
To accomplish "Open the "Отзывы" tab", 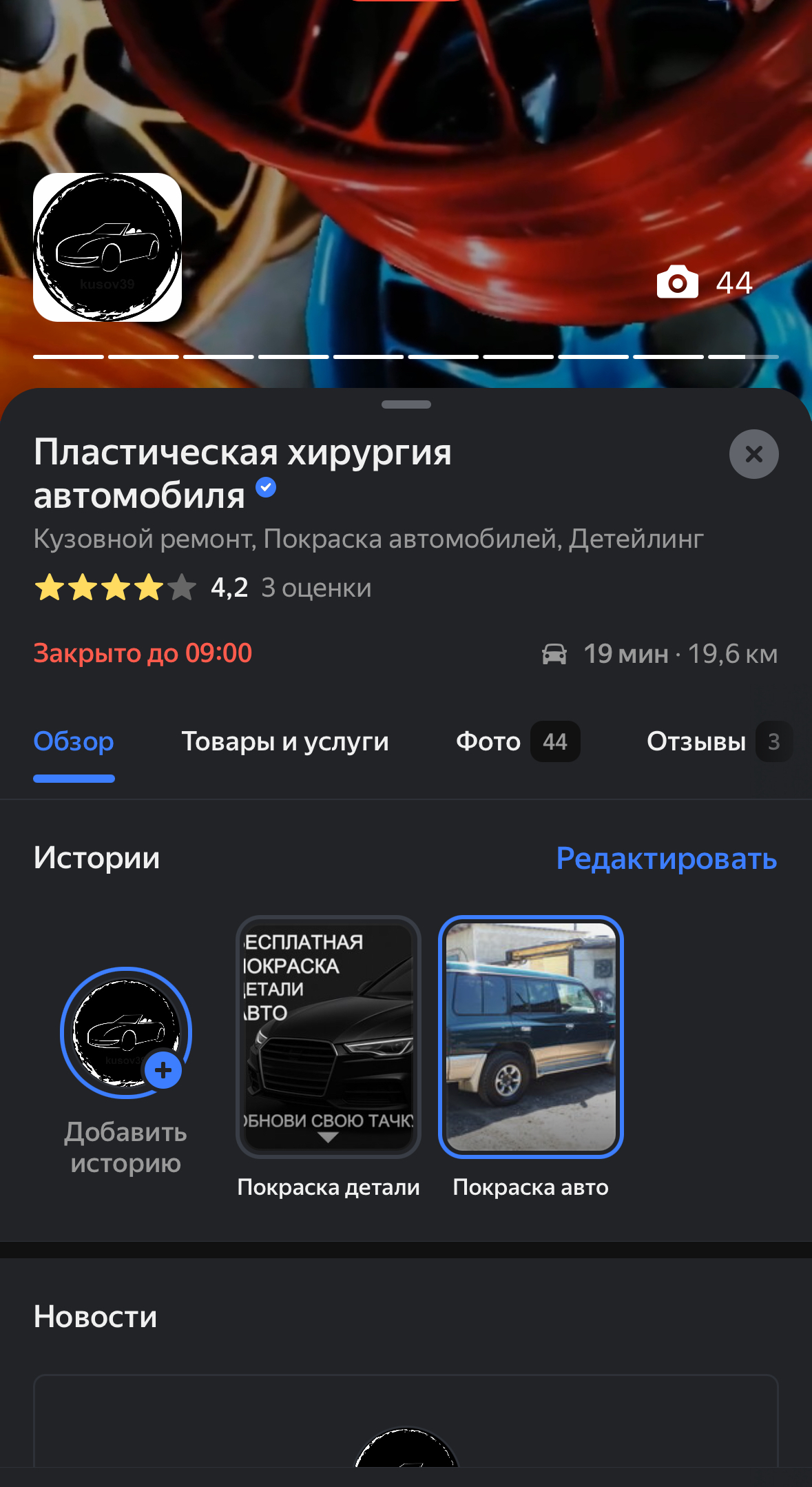I will pyautogui.click(x=696, y=741).
